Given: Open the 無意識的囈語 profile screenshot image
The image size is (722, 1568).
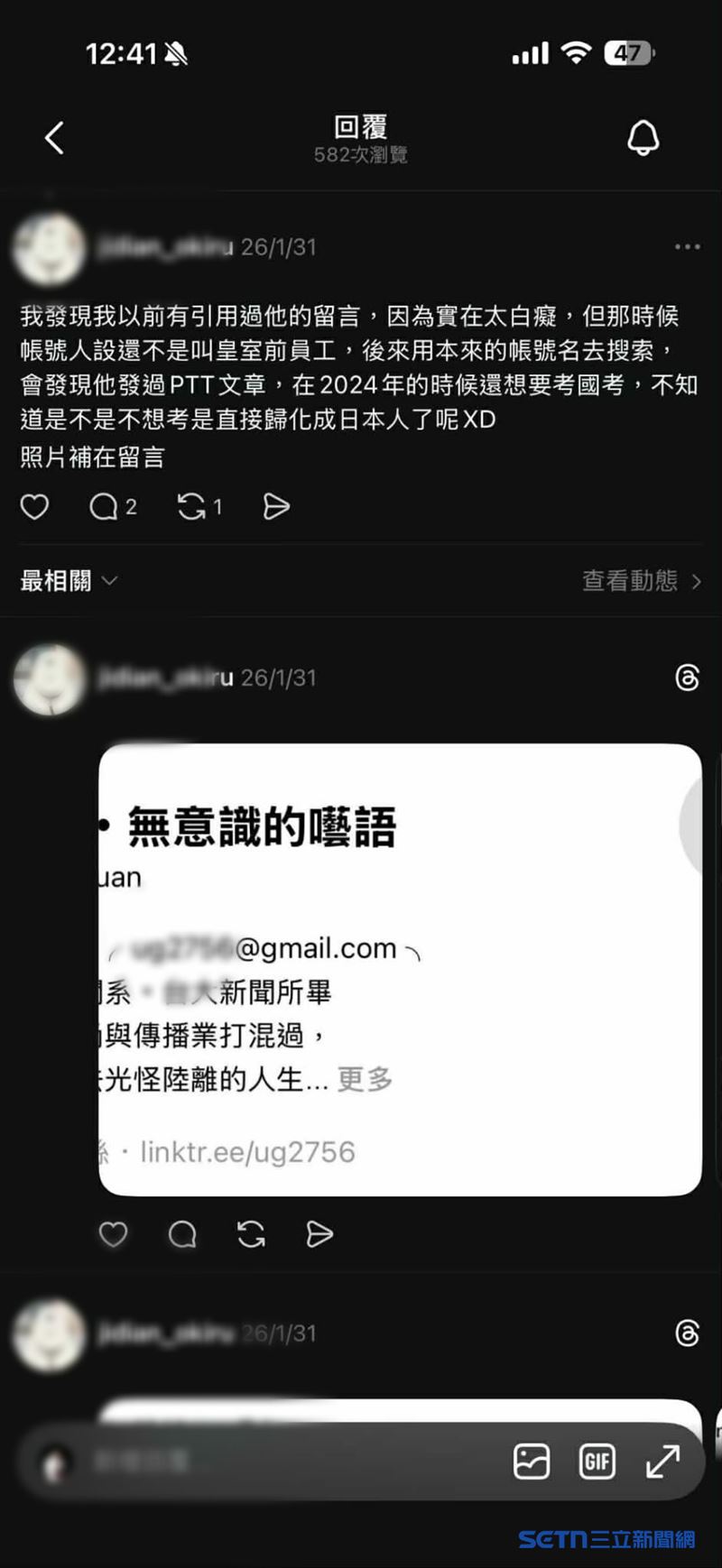Looking at the screenshot, I should click(x=400, y=969).
